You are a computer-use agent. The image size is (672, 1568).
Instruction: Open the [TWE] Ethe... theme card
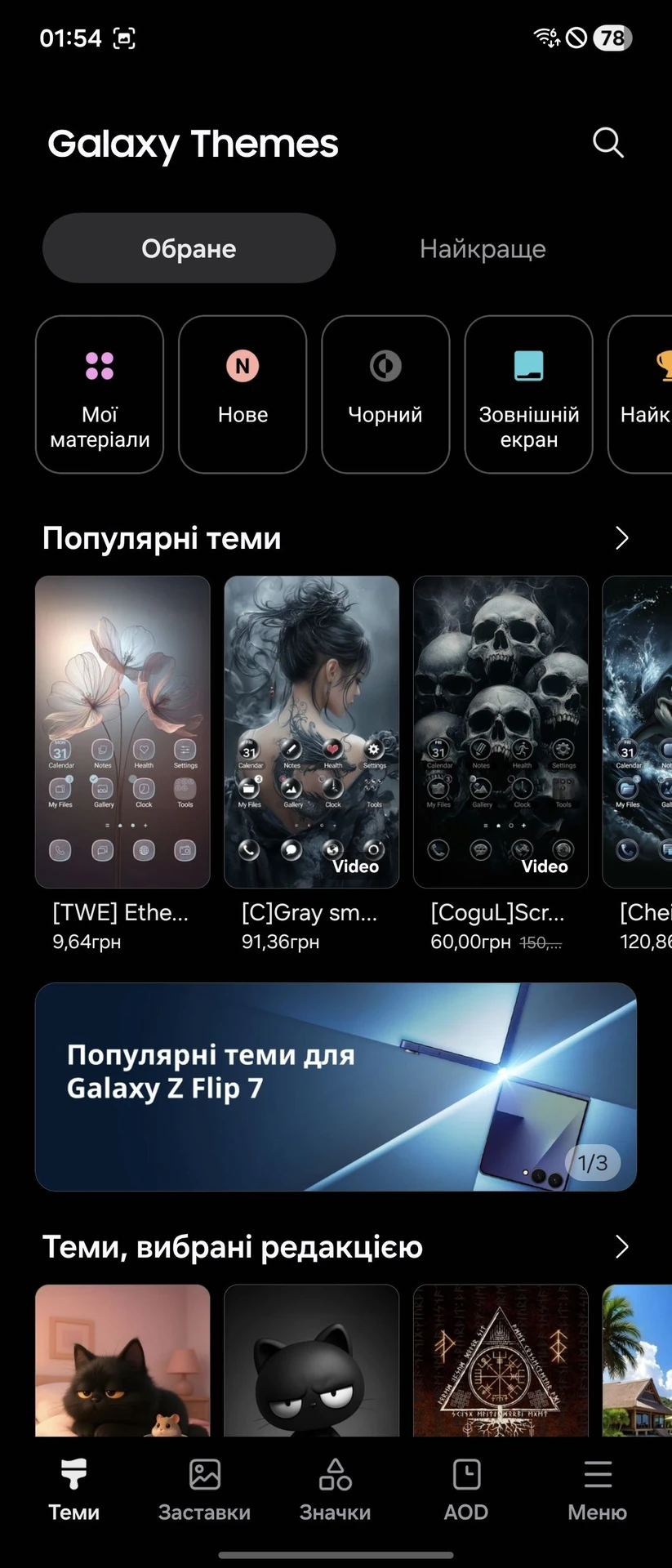[122, 732]
